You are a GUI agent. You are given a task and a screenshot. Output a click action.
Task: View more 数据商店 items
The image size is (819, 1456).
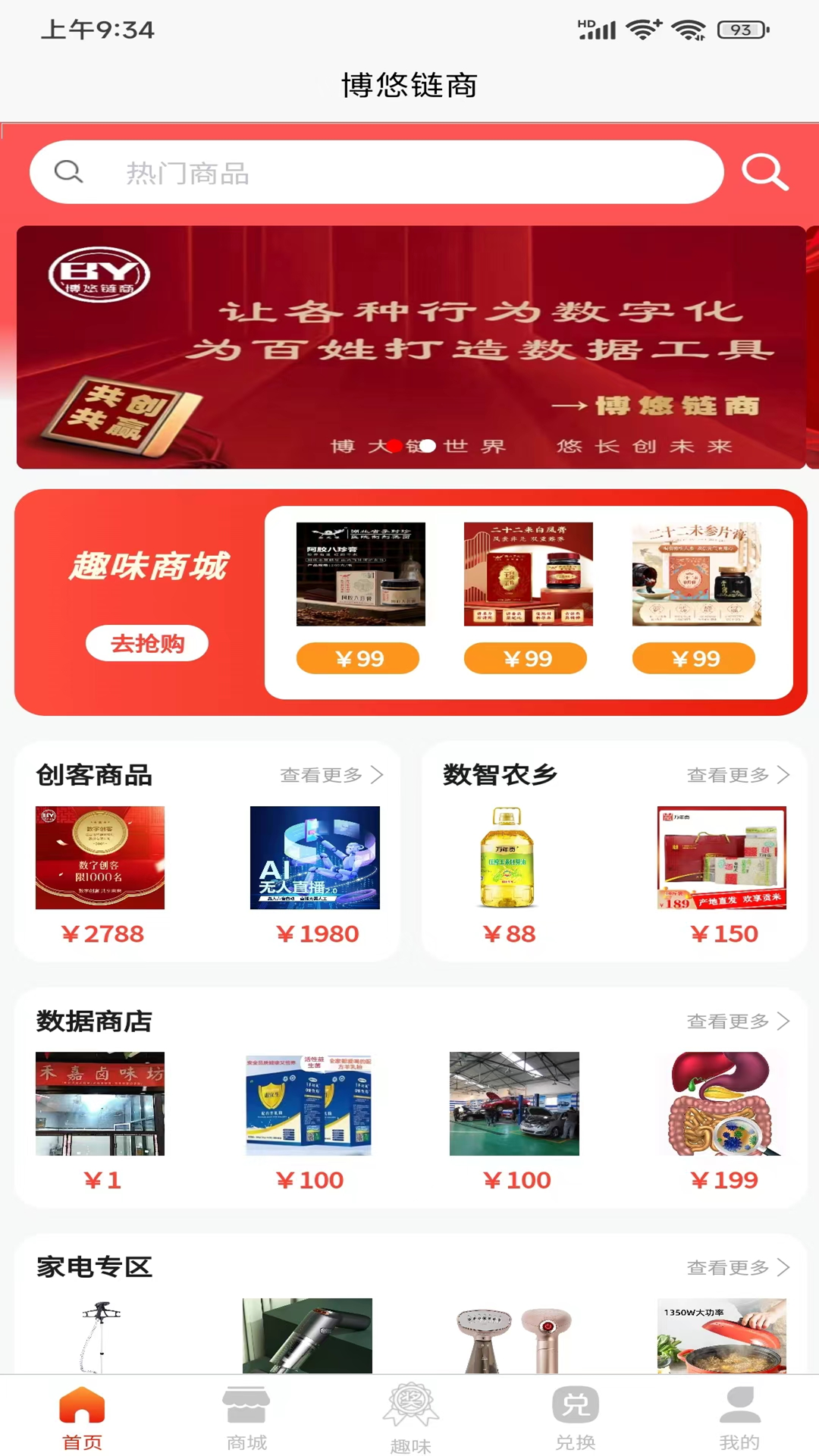738,1021
